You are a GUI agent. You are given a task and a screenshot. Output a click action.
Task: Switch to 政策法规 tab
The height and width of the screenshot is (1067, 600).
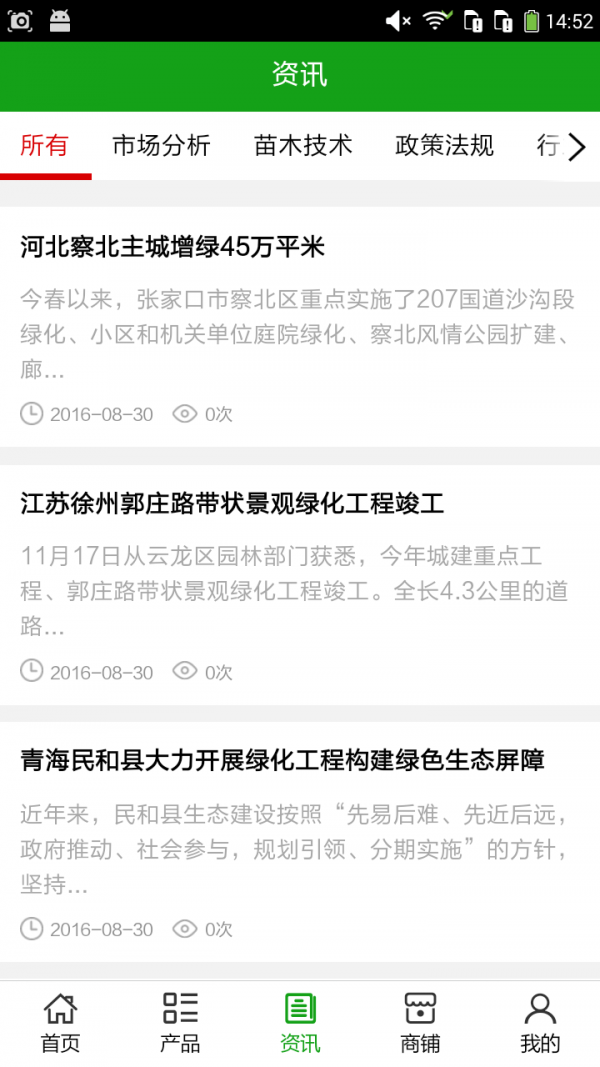tap(445, 146)
